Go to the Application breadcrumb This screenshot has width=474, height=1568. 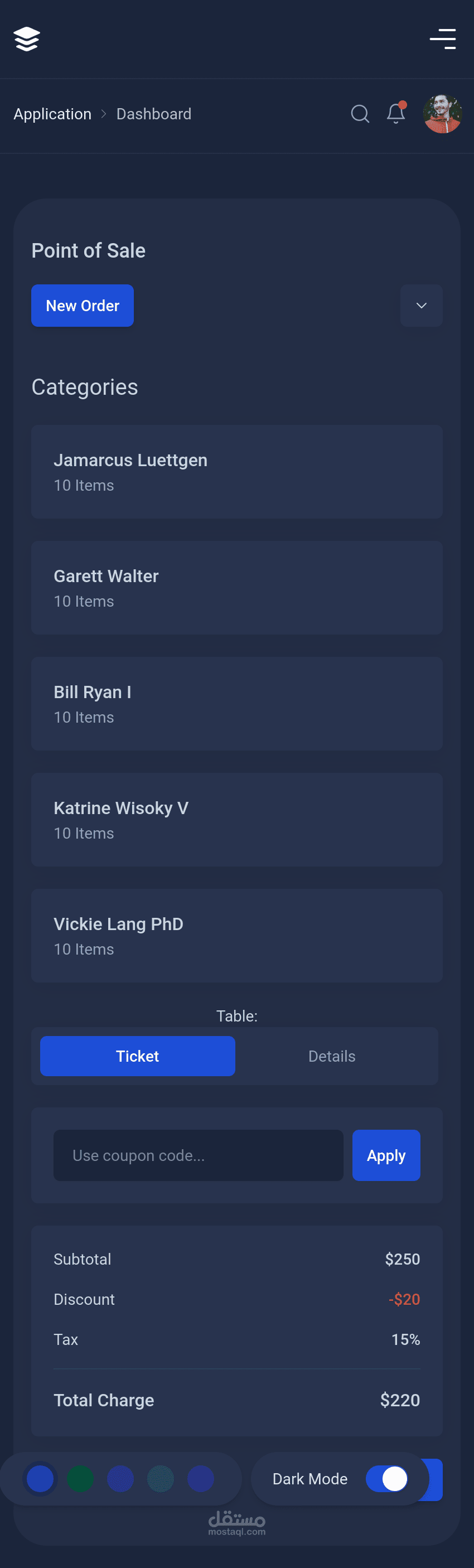52,114
